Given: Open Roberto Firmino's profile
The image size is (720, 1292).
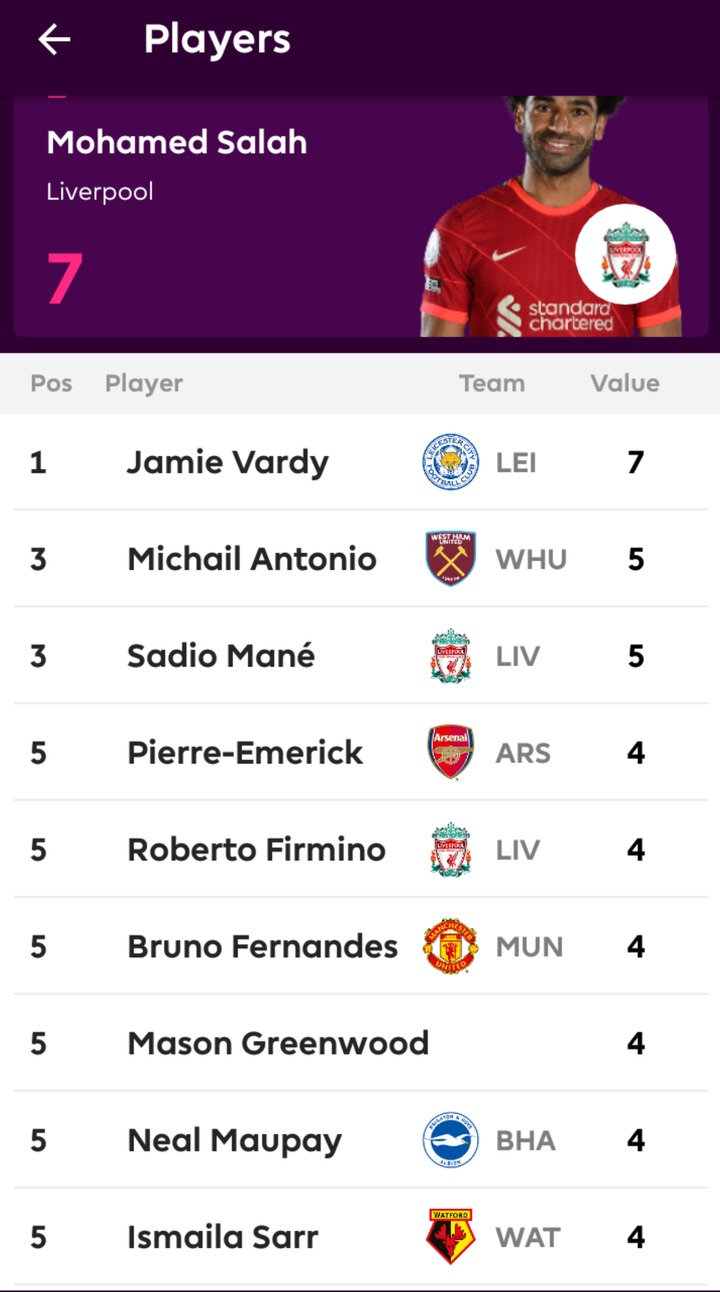Looking at the screenshot, I should pyautogui.click(x=360, y=850).
